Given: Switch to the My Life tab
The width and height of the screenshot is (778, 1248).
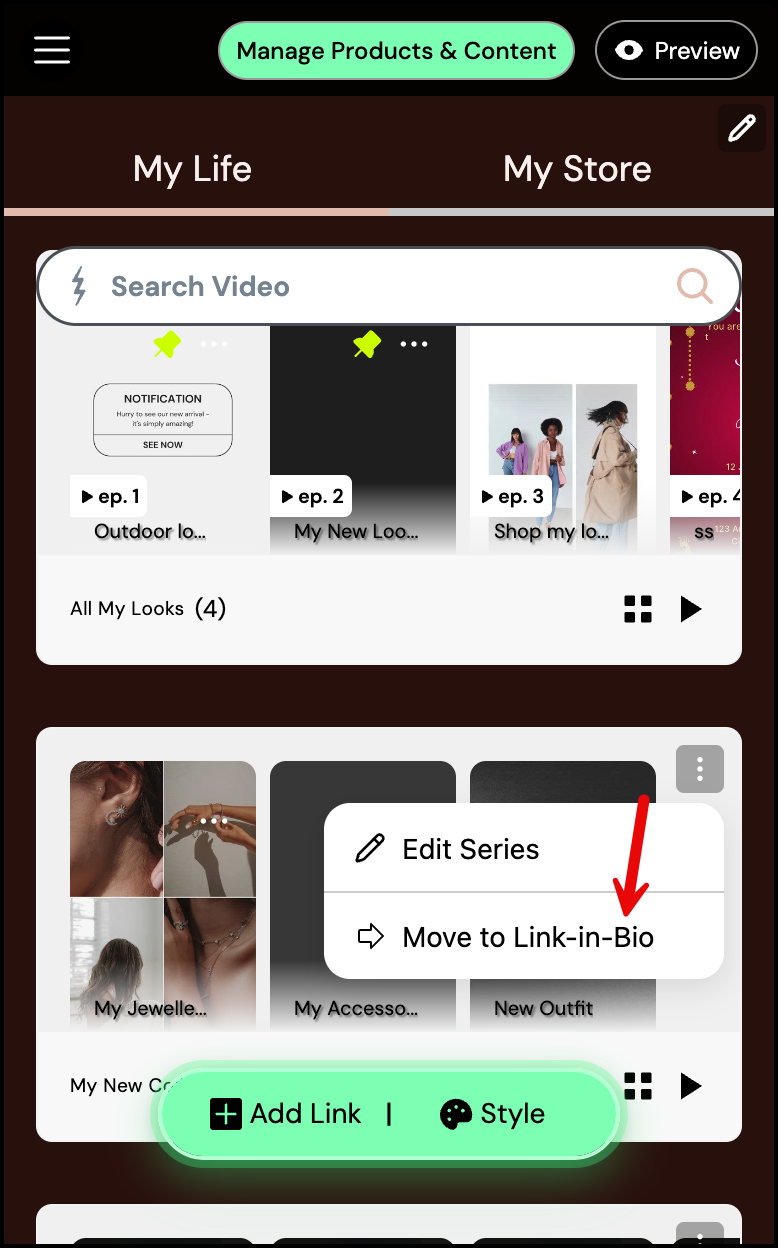Looking at the screenshot, I should click(x=192, y=168).
